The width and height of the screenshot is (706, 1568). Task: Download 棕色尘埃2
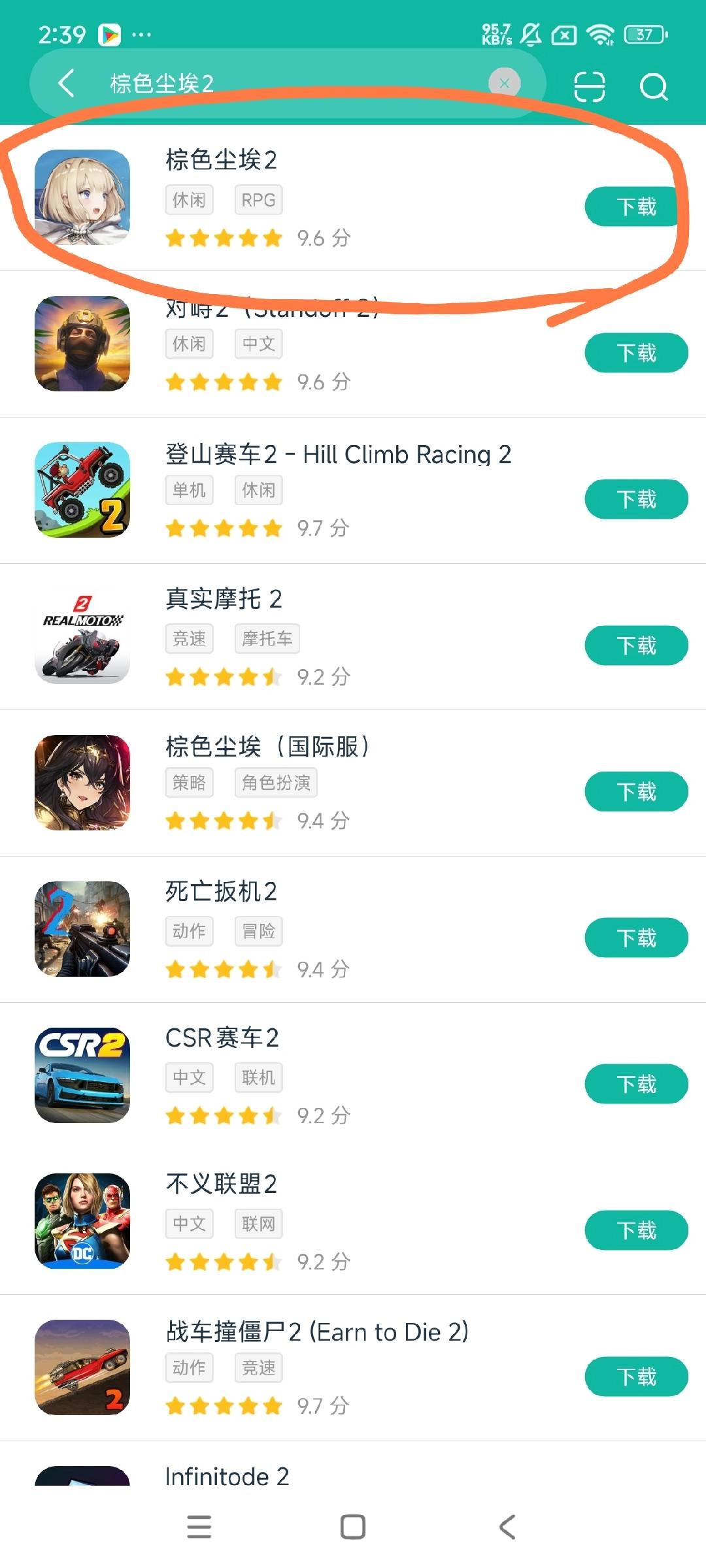[635, 206]
